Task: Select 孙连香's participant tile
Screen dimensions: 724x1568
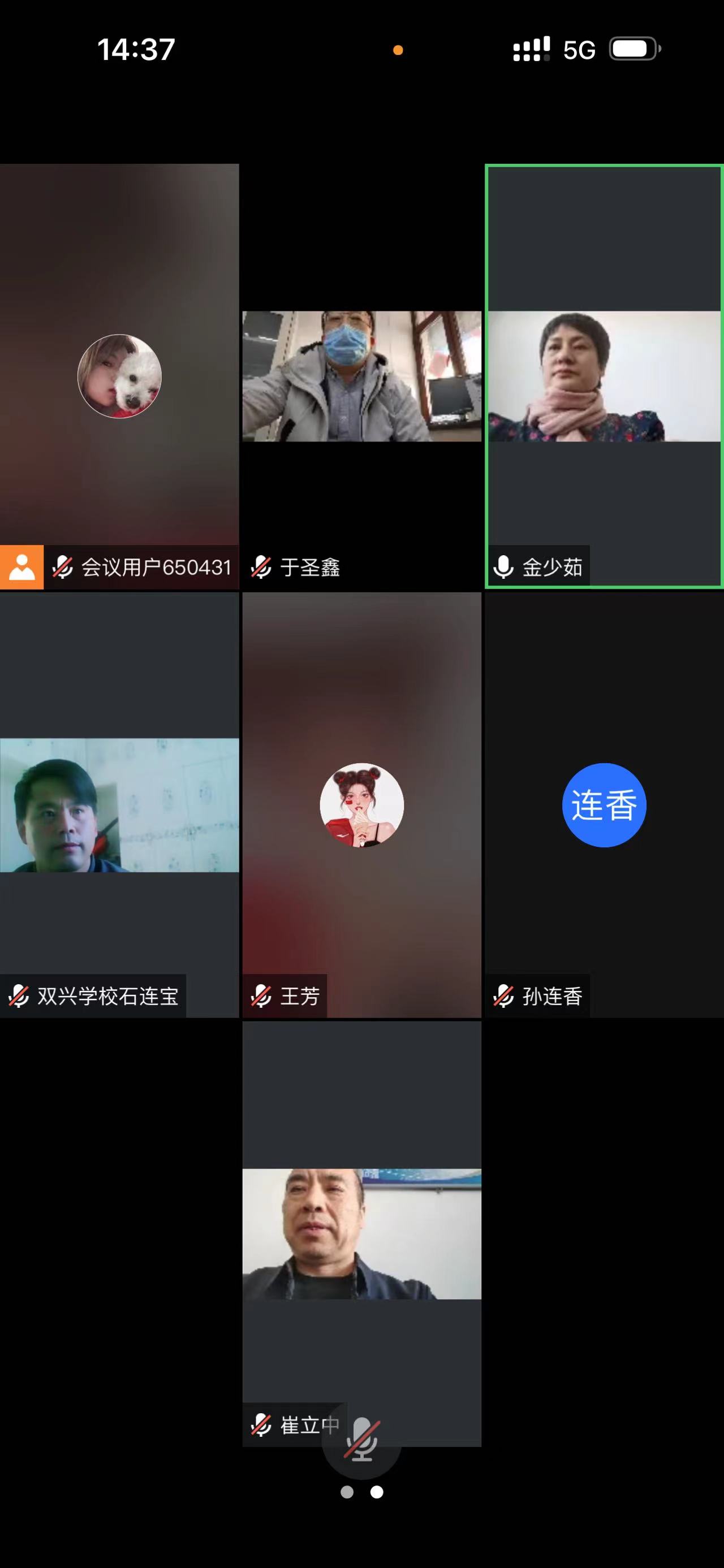Action: [604, 805]
